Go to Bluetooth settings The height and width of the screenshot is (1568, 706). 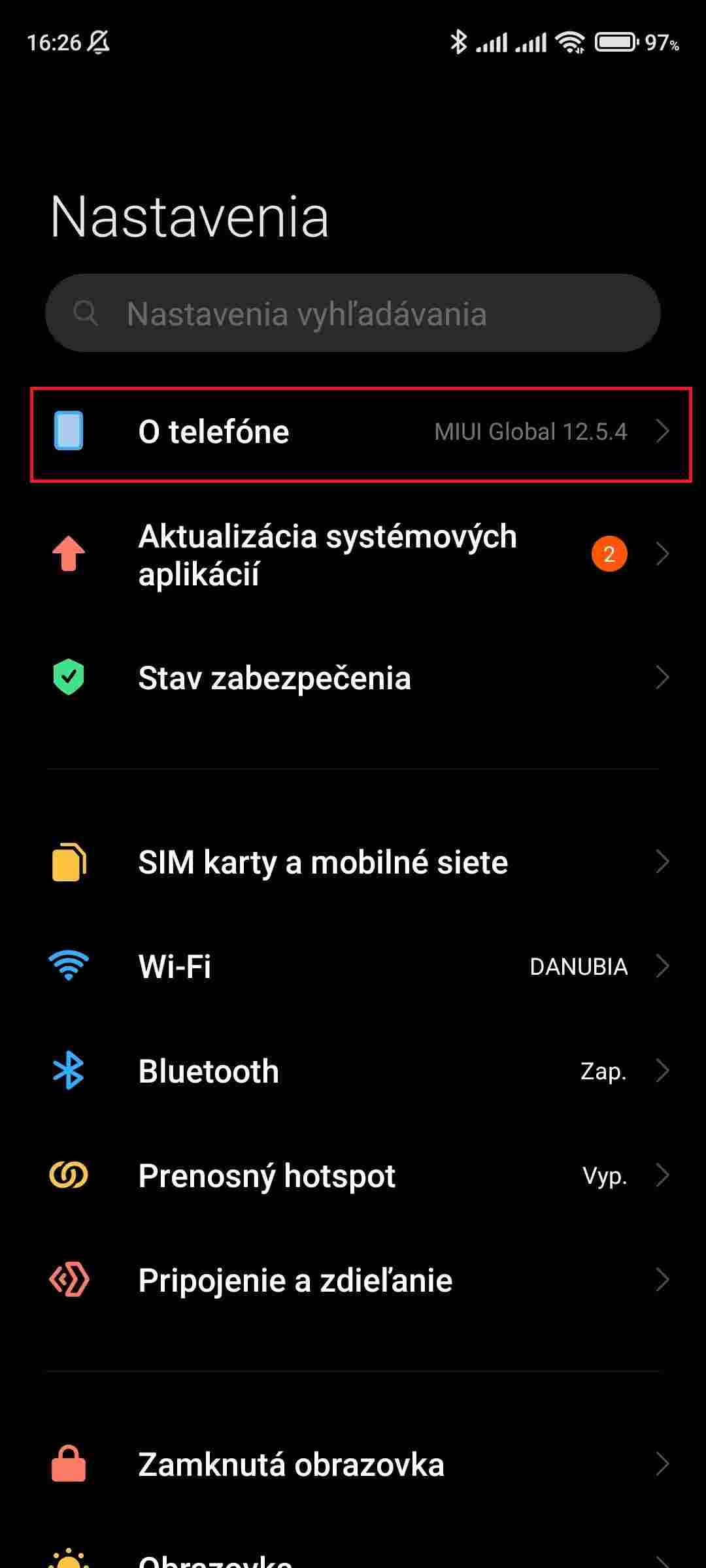pos(353,1071)
